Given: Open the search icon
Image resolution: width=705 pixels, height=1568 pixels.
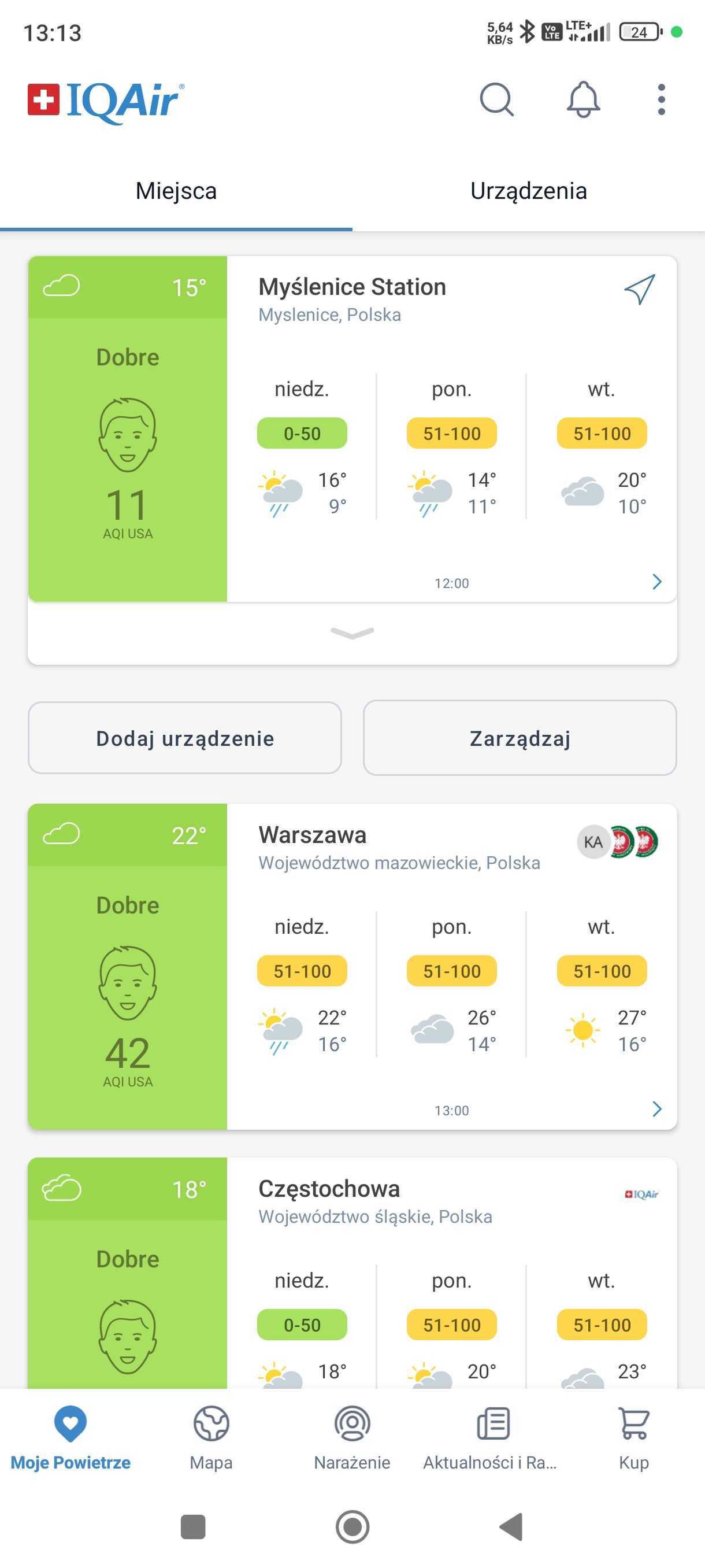Looking at the screenshot, I should (x=496, y=99).
